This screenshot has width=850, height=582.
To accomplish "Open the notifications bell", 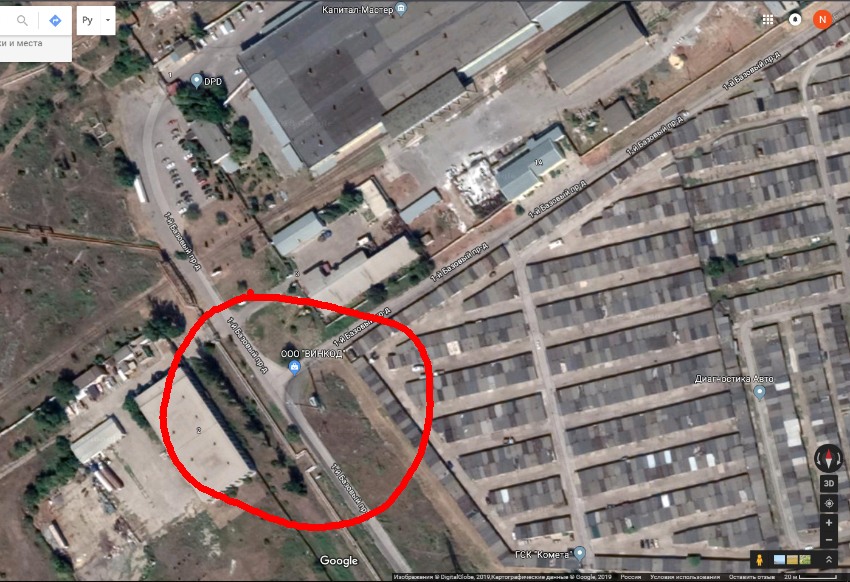I will coord(795,19).
